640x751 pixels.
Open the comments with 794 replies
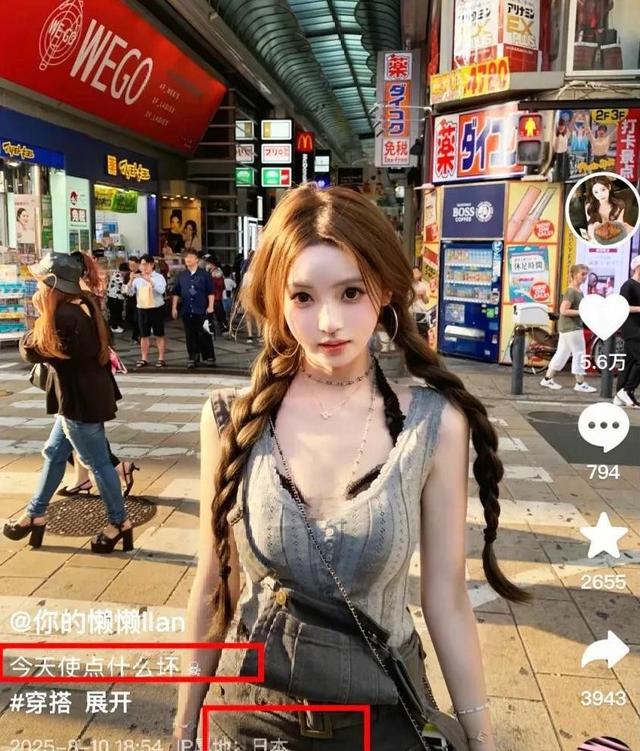click(x=604, y=428)
